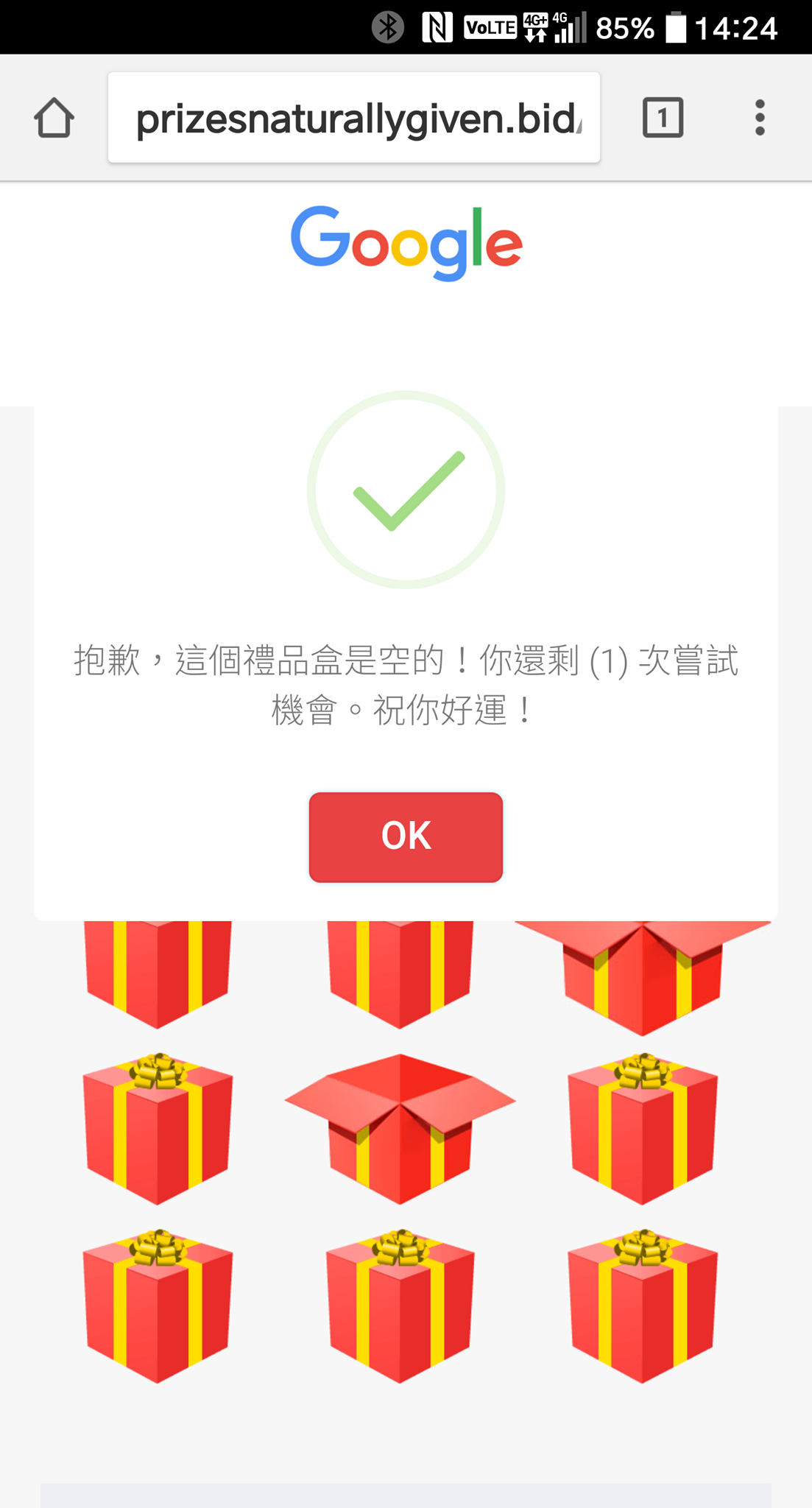This screenshot has height=1508, width=812.
Task: Go to the browser home page
Action: point(54,118)
